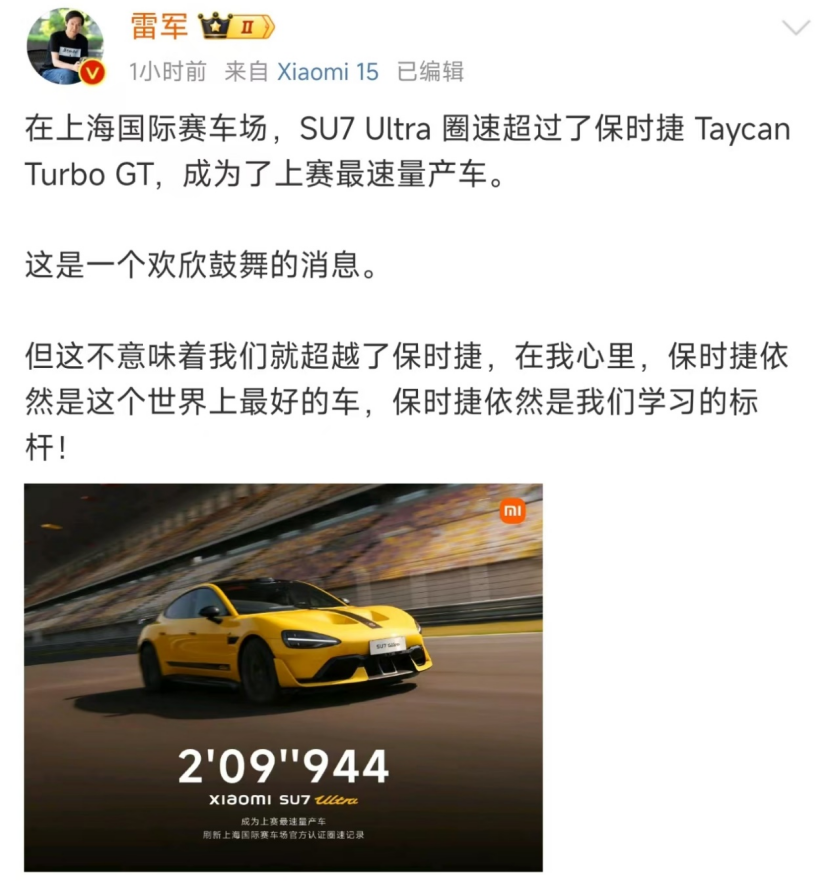Tap the username 雷军

pos(157,26)
